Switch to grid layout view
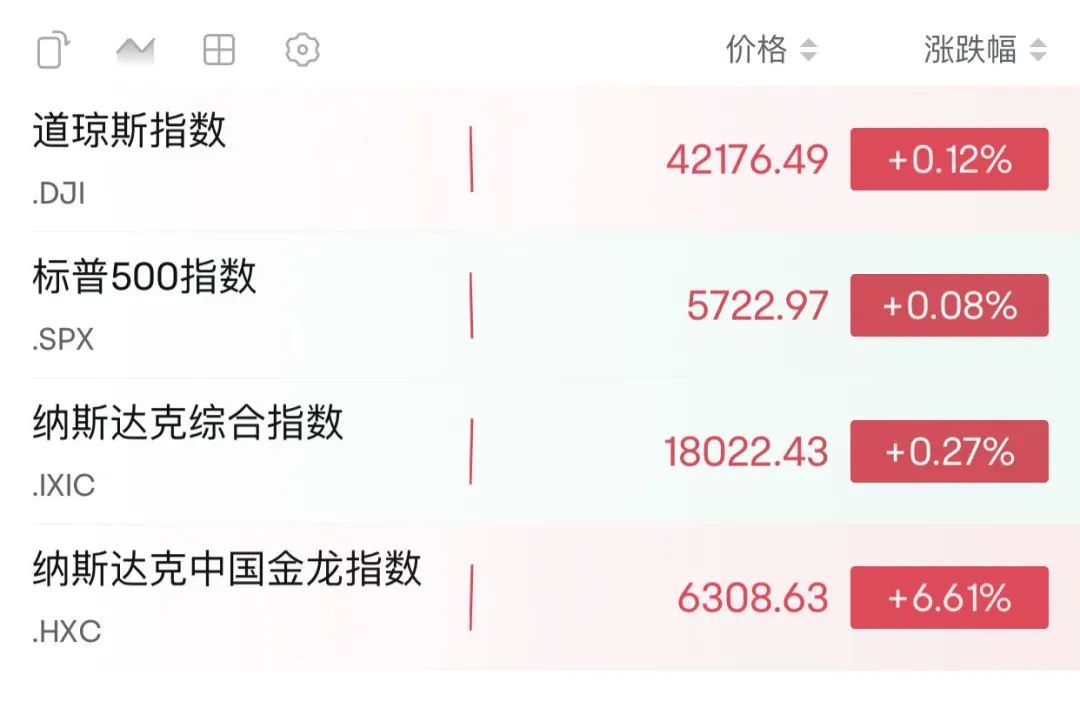 (x=218, y=50)
